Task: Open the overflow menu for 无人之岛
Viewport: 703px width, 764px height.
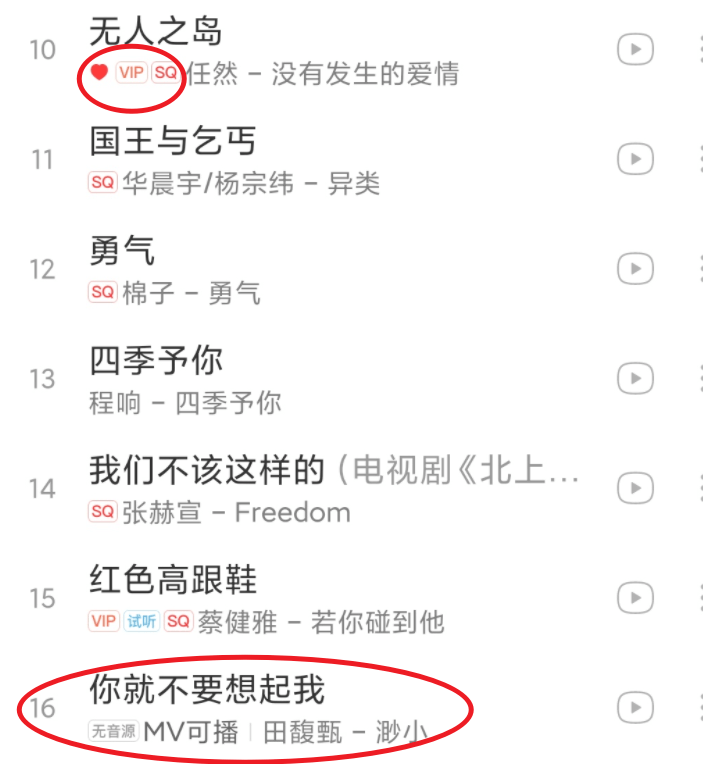Action: pos(697,49)
